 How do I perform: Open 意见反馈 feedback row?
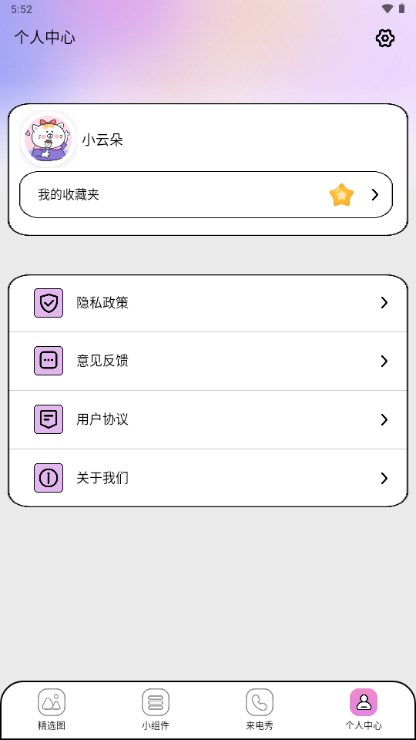(x=208, y=361)
